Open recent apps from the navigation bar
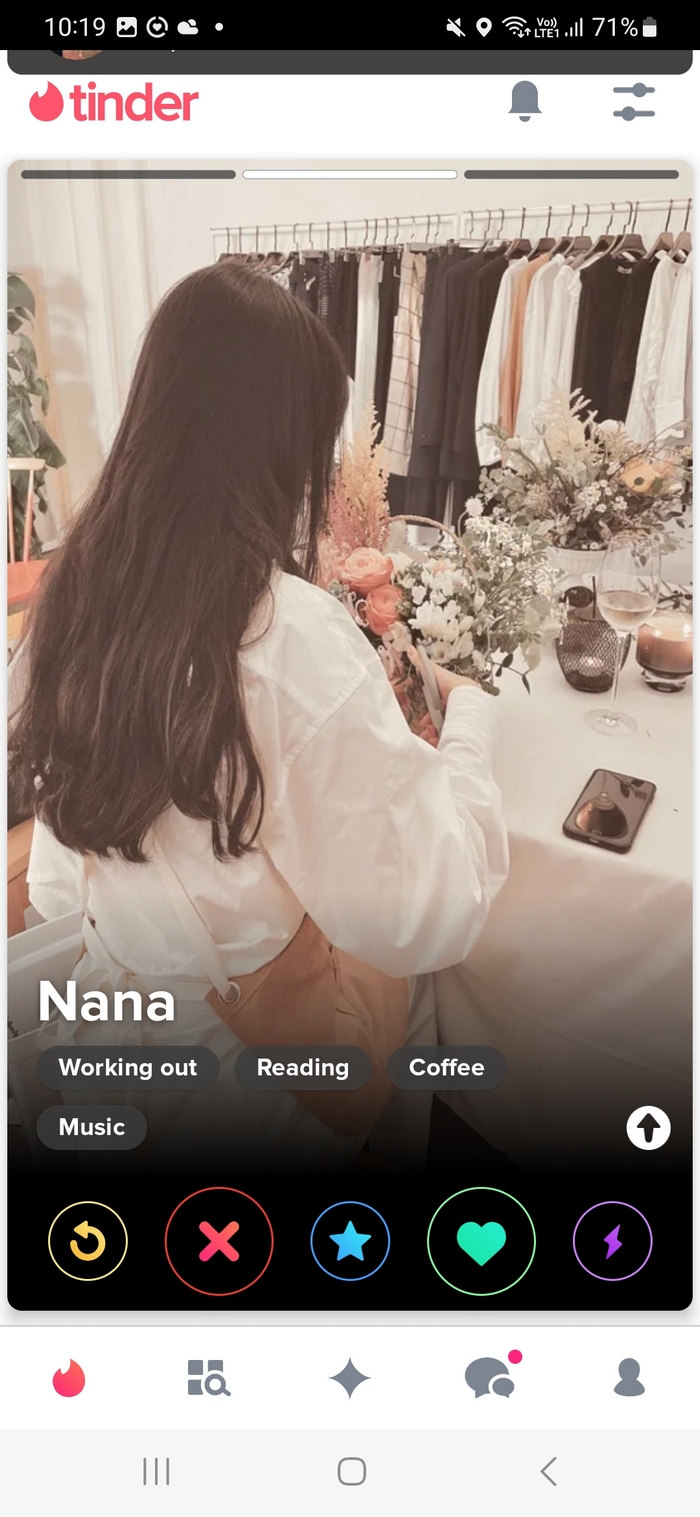 pos(156,1471)
